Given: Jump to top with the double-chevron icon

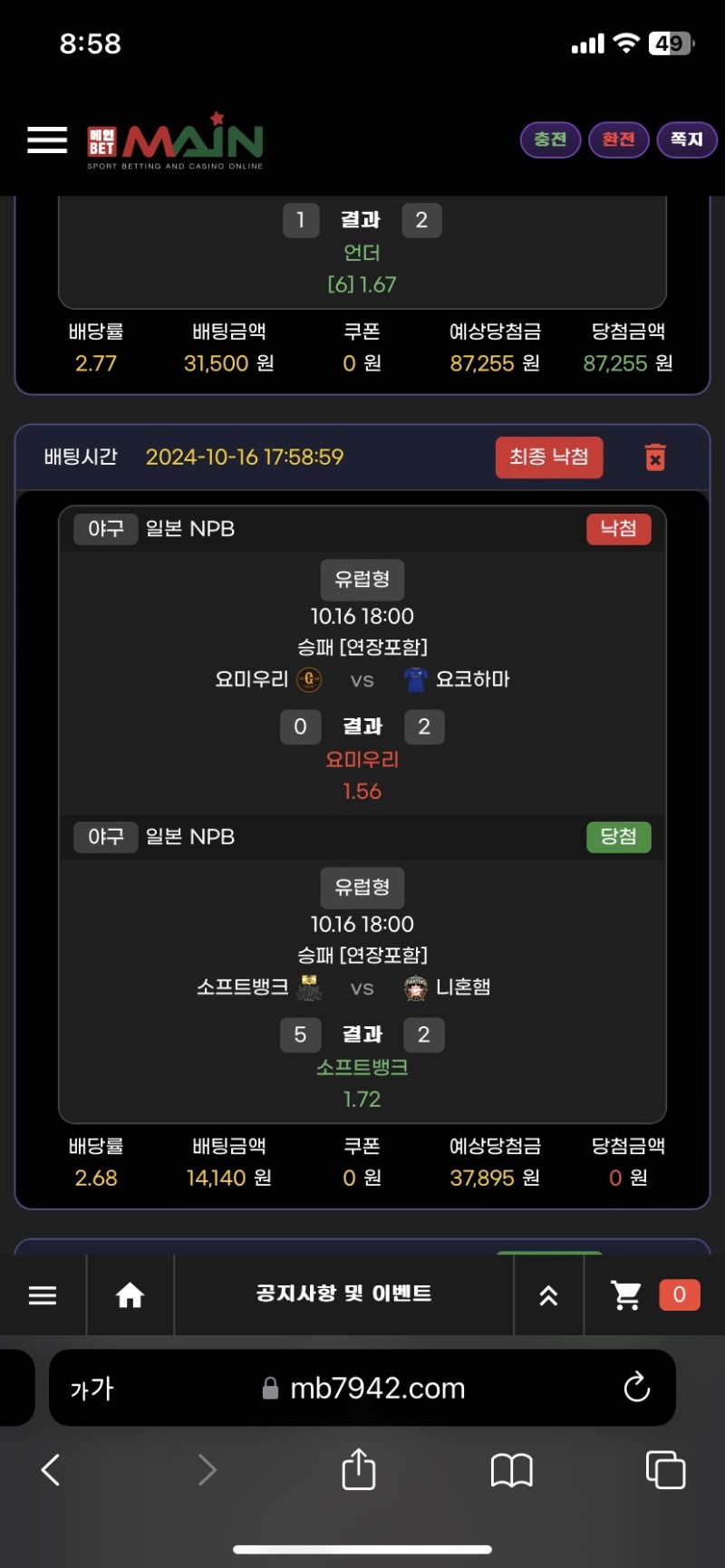Looking at the screenshot, I should pyautogui.click(x=548, y=1295).
